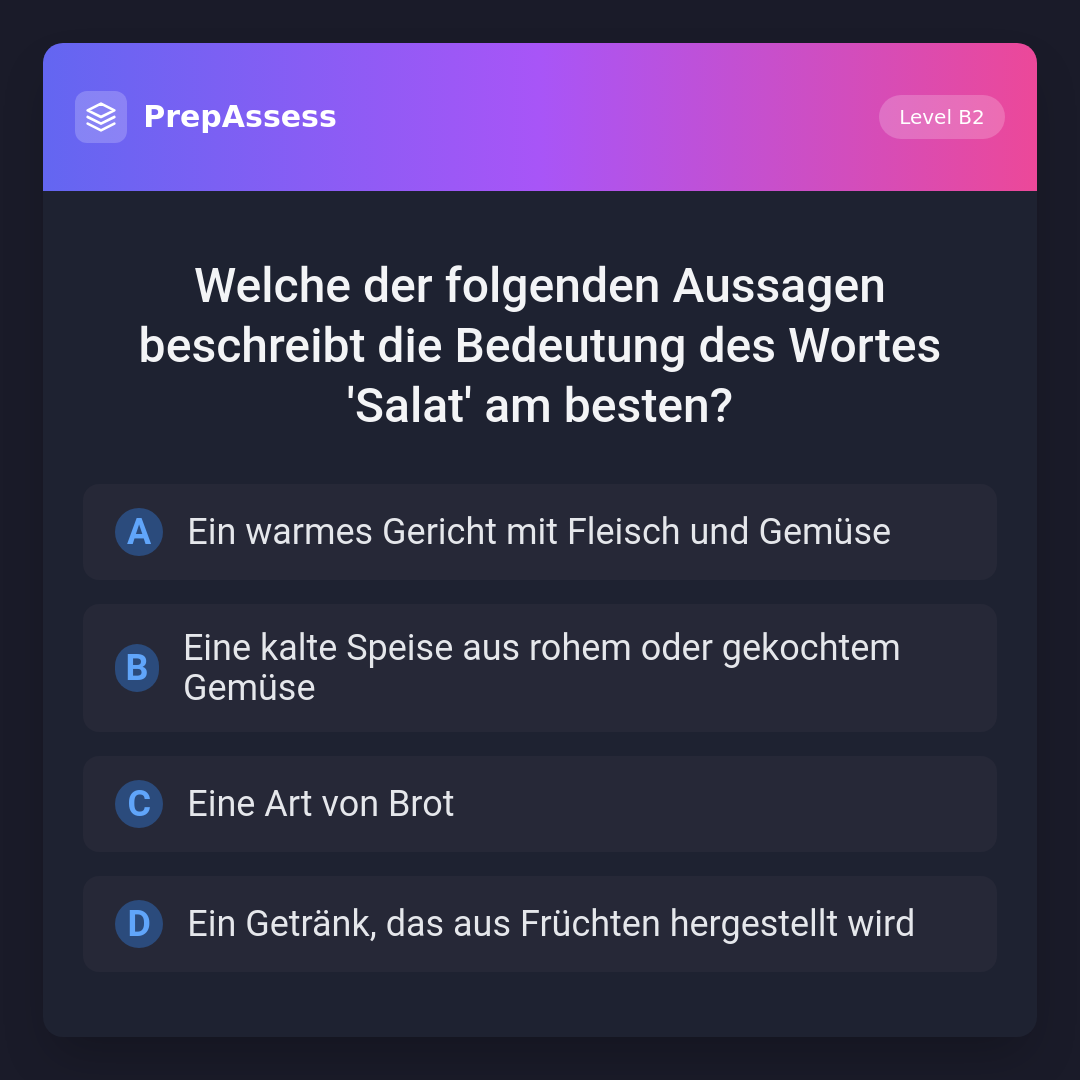This screenshot has height=1080, width=1080.
Task: Select option D about a fruit drink
Action: coord(539,924)
